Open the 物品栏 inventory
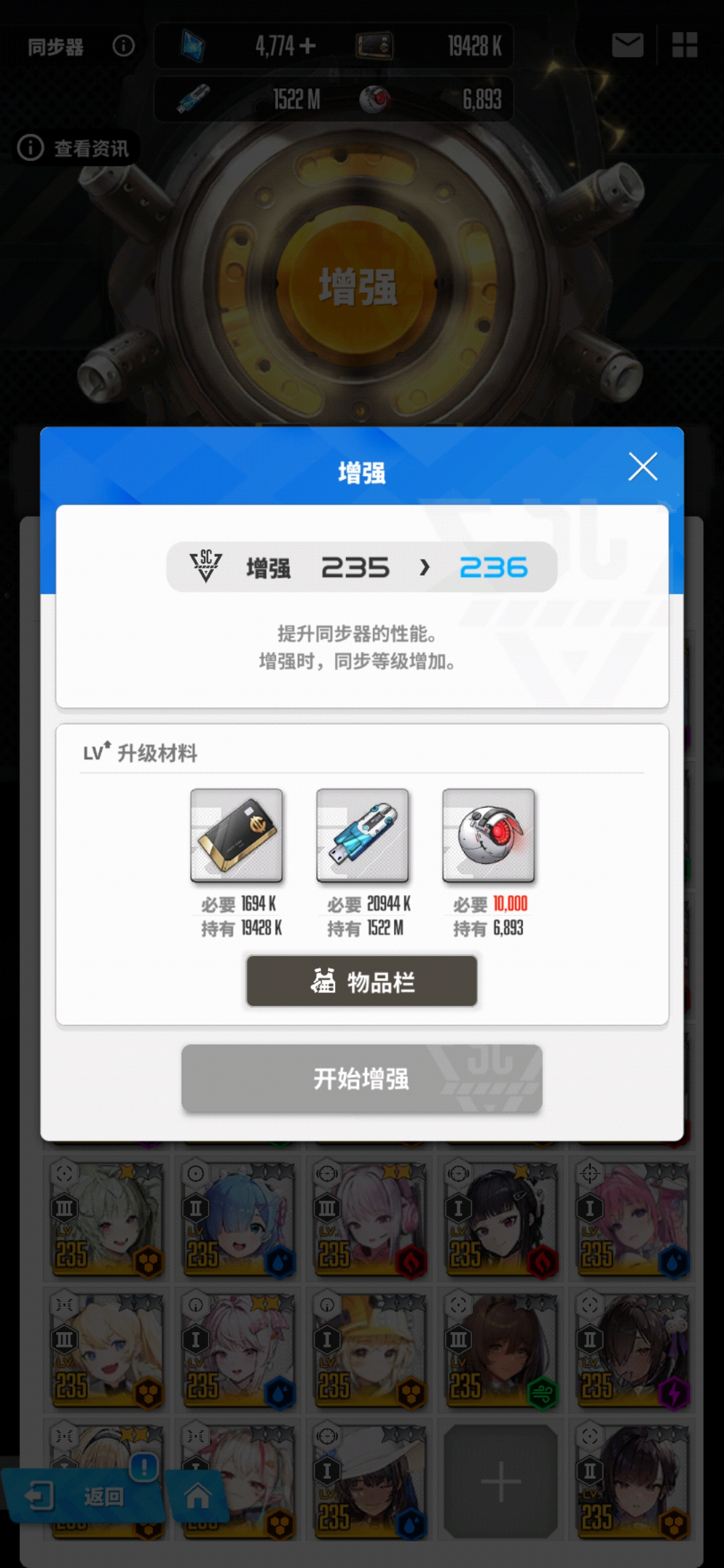Viewport: 724px width, 1568px height. pyautogui.click(x=361, y=982)
